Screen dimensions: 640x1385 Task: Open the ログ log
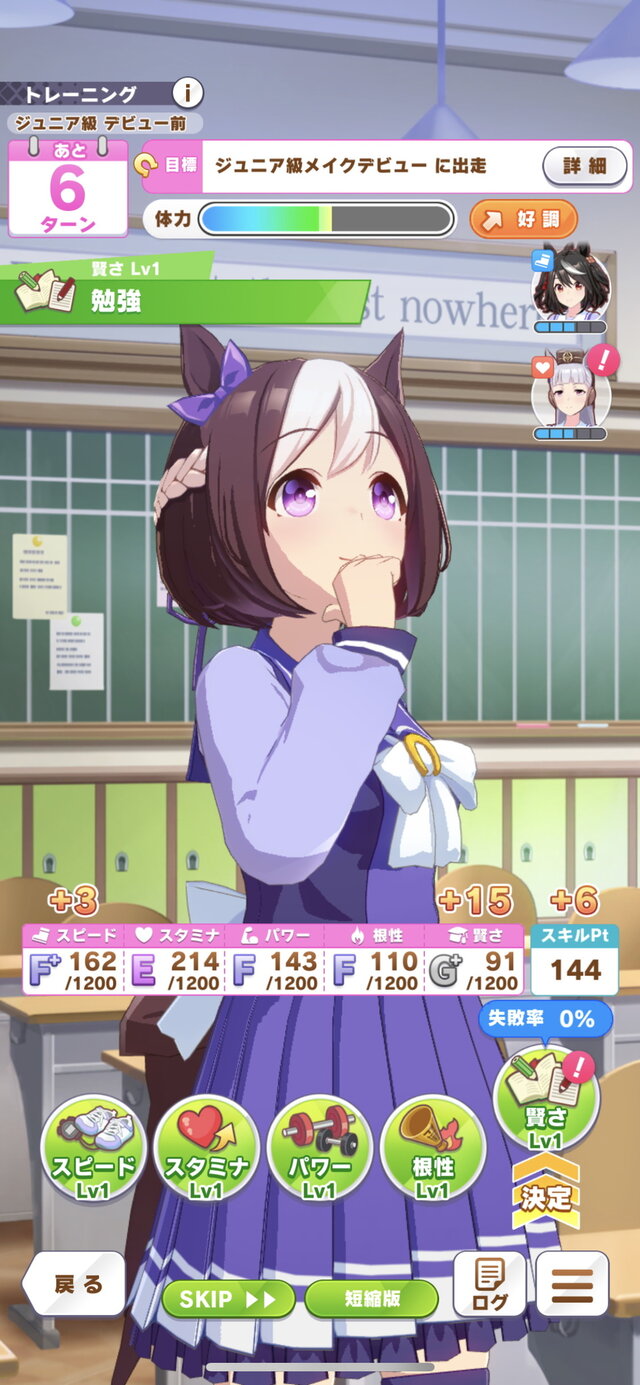(490, 1284)
